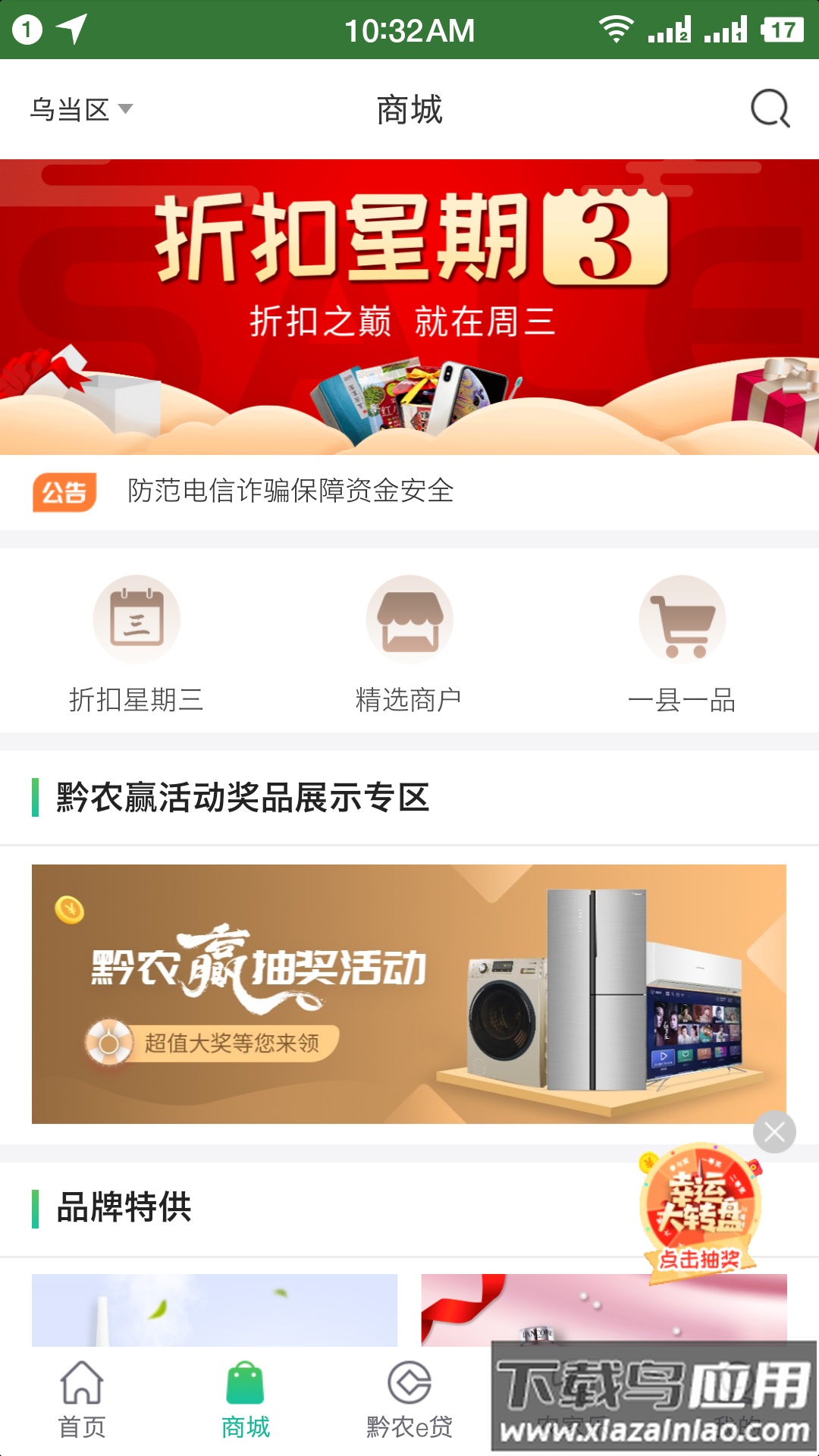This screenshot has width=819, height=1456.
Task: Open the search icon in the header
Action: [x=770, y=109]
